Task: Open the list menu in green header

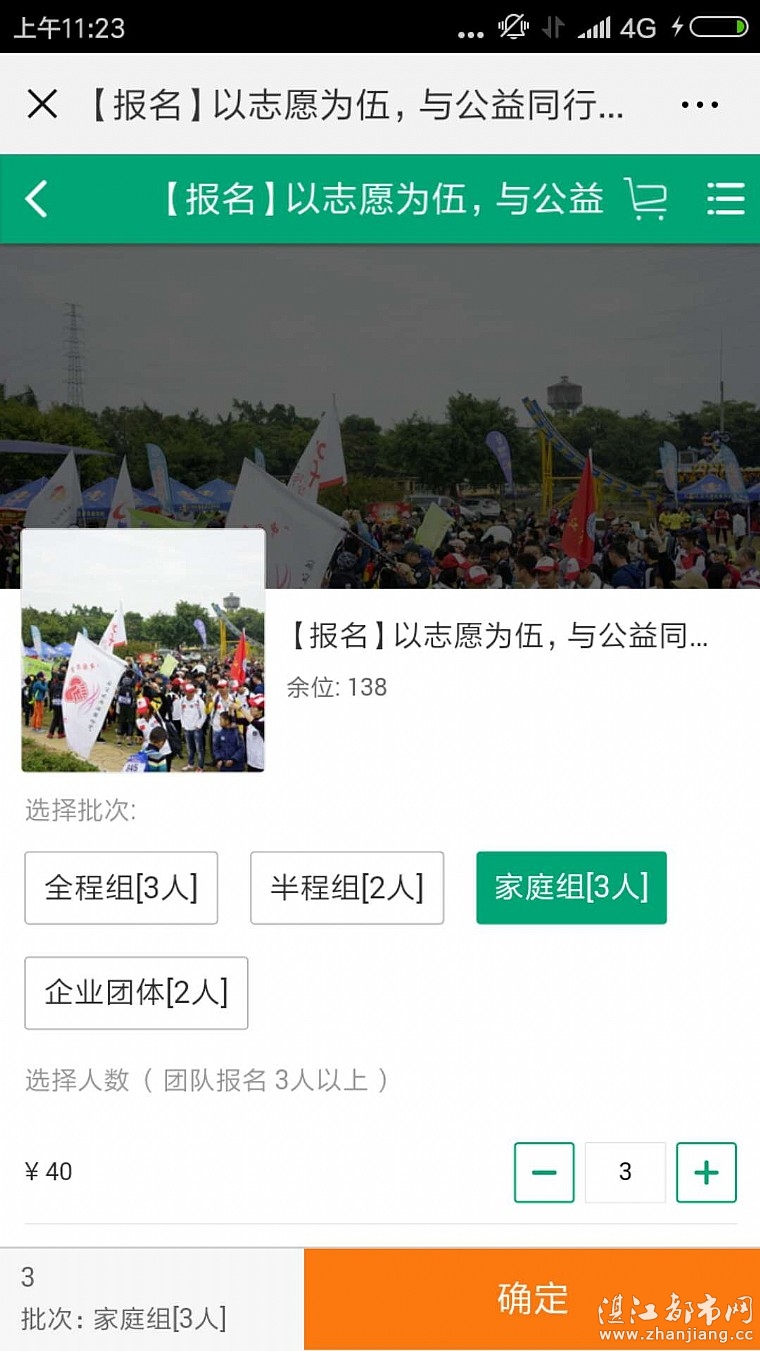Action: [725, 199]
